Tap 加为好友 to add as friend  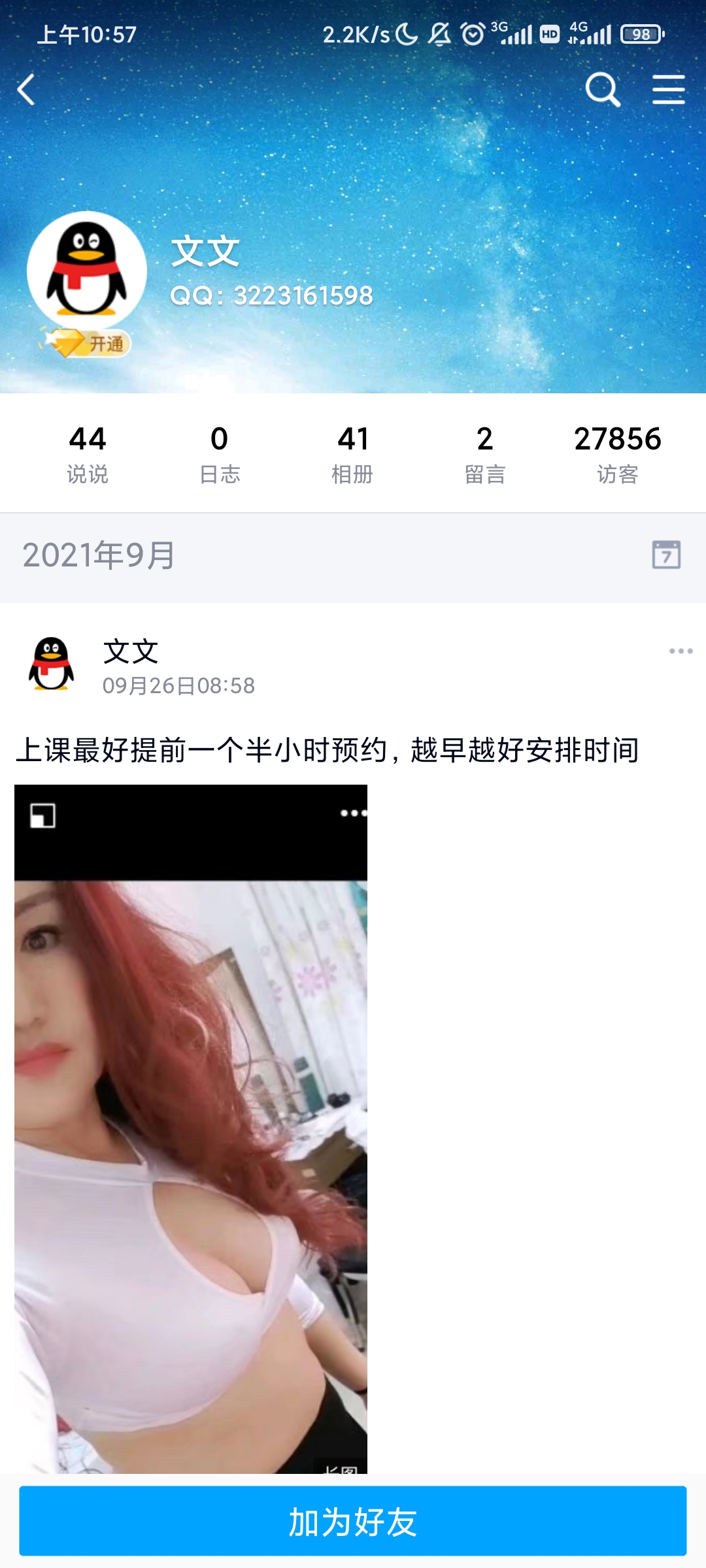tap(353, 1521)
